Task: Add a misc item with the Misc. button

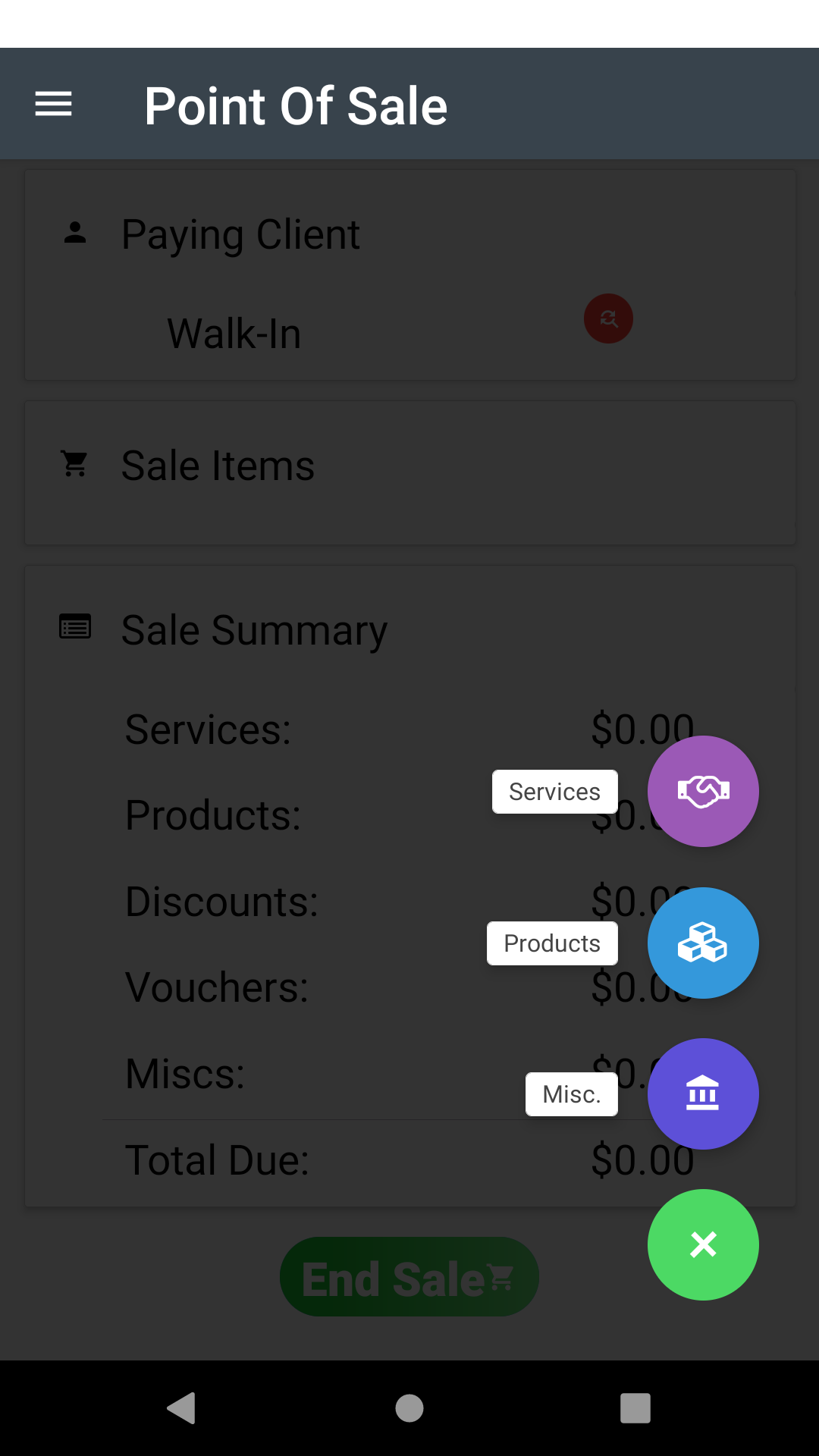Action: pos(702,1094)
